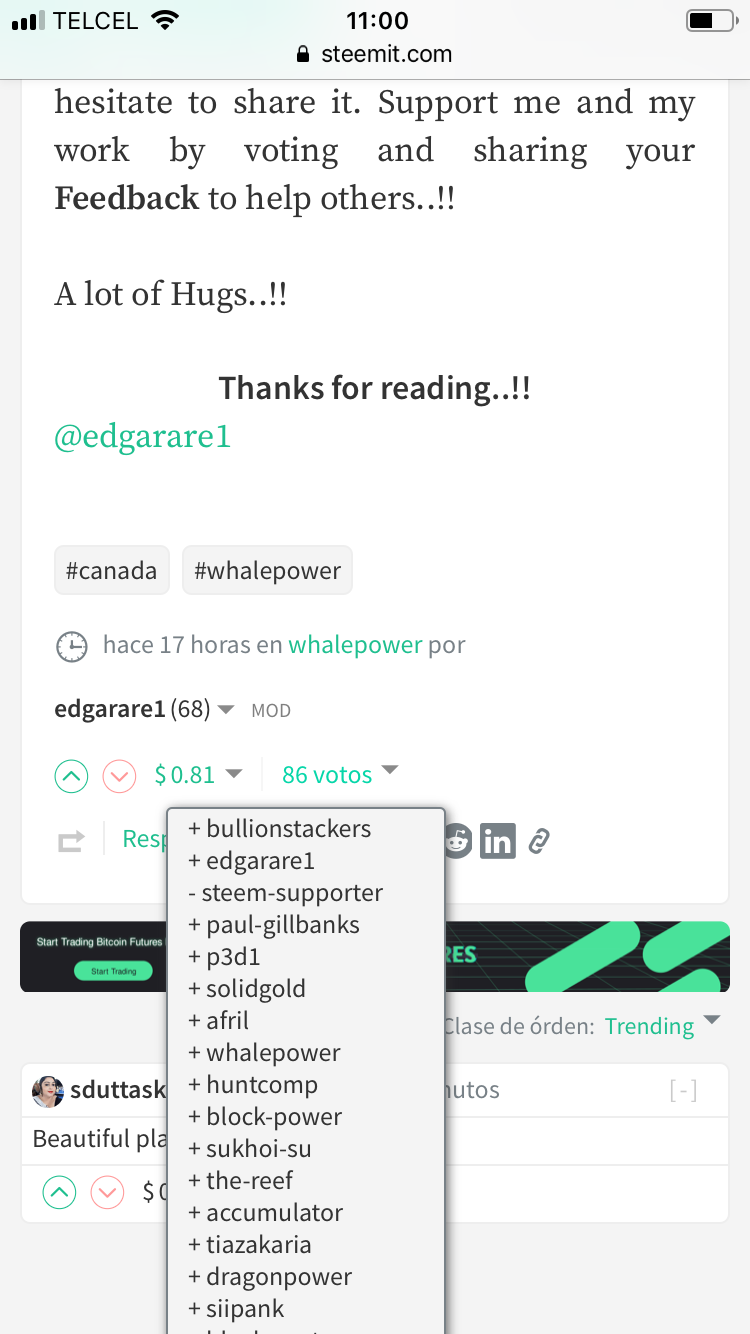Collapse the 86 votos list
This screenshot has height=1334, width=750.
point(340,774)
